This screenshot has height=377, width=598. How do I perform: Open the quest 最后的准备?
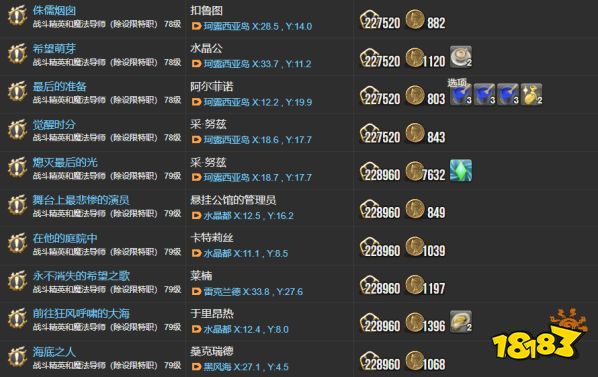59,87
